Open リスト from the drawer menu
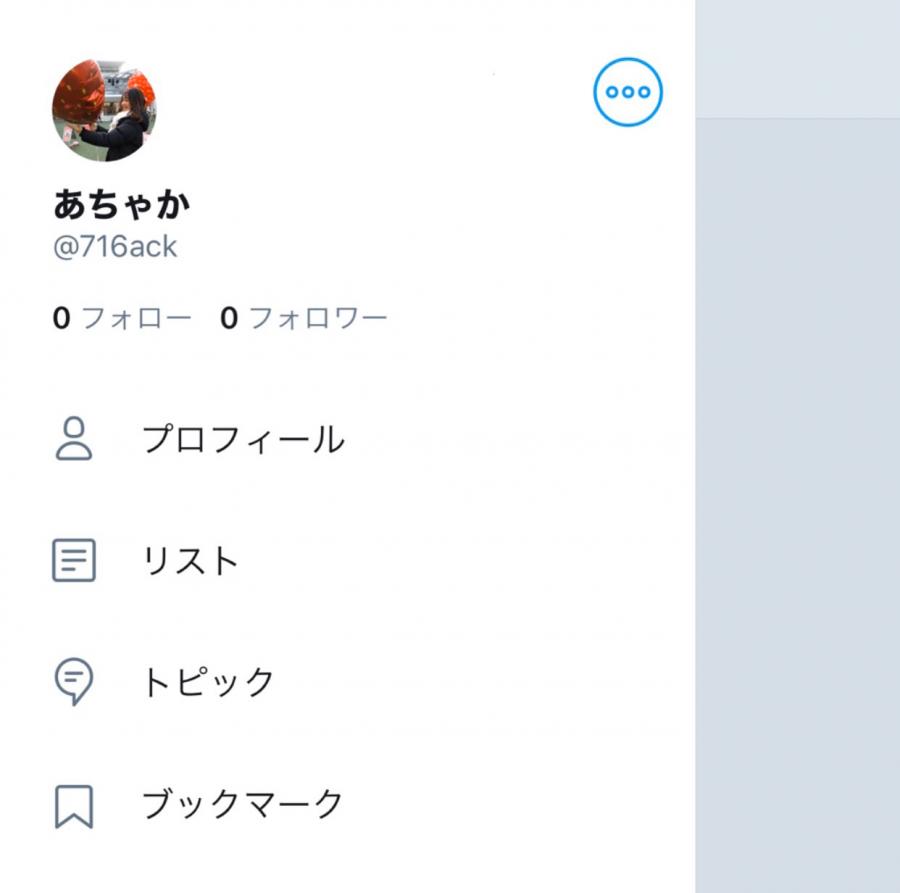The height and width of the screenshot is (893, 900). (x=190, y=562)
